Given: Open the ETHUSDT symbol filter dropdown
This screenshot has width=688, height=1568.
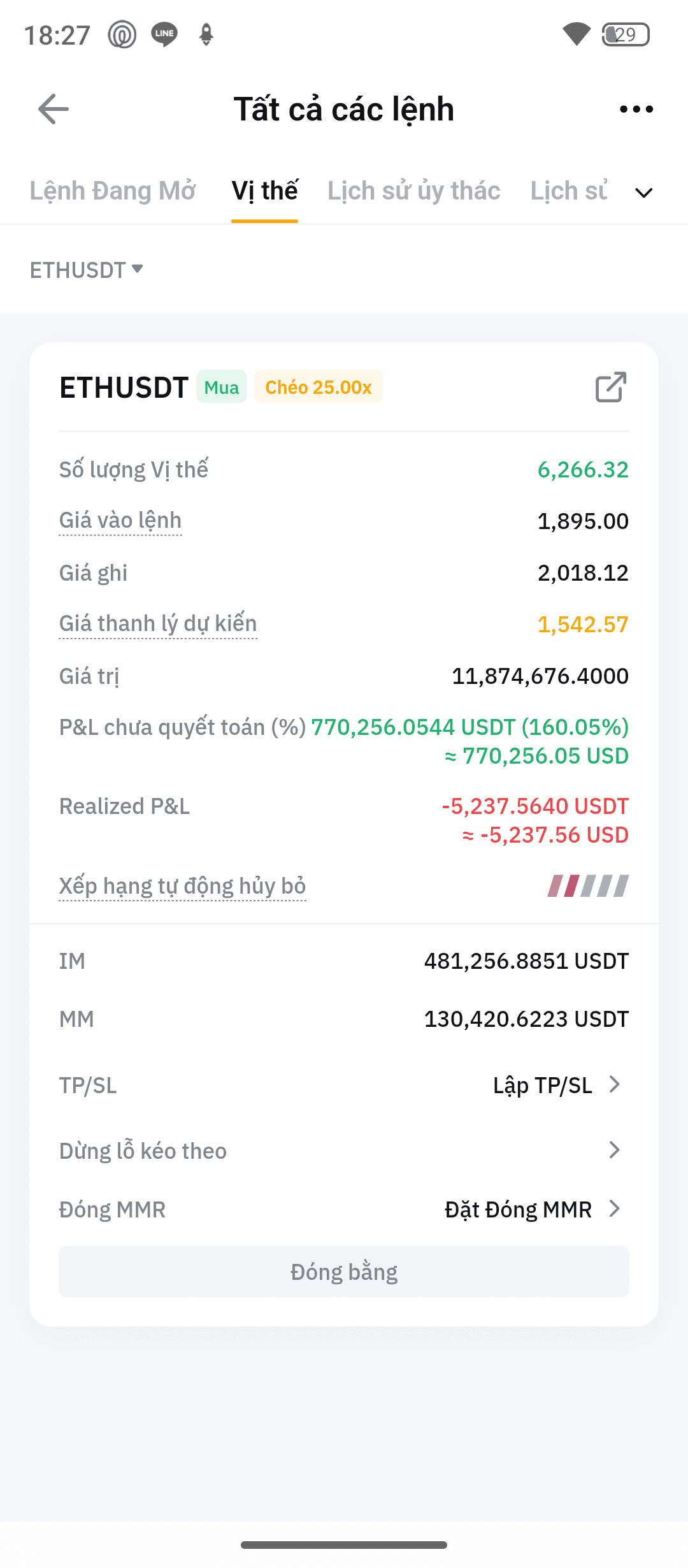Looking at the screenshot, I should [87, 270].
